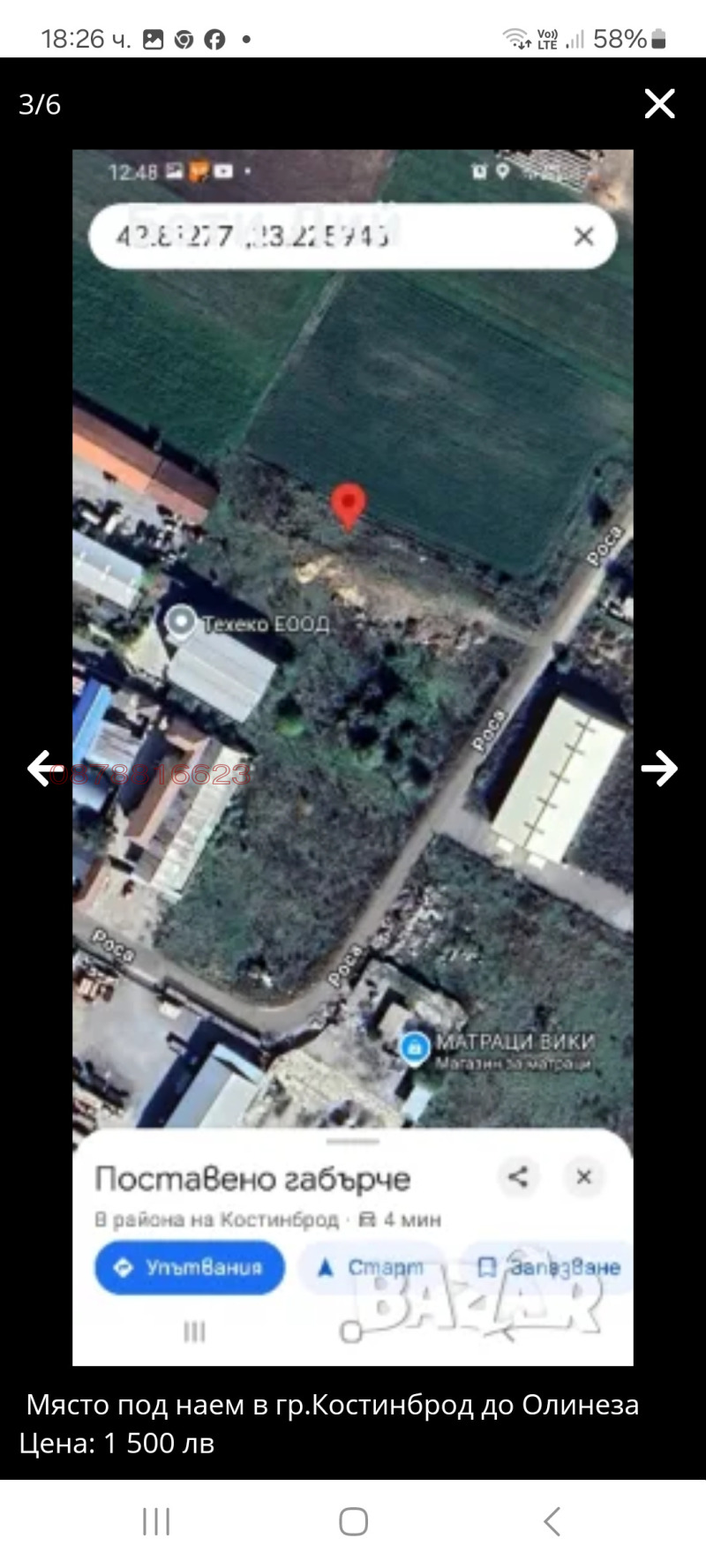Image resolution: width=706 pixels, height=1568 pixels.
Task: Go to the previous photo
Action: pyautogui.click(x=43, y=768)
